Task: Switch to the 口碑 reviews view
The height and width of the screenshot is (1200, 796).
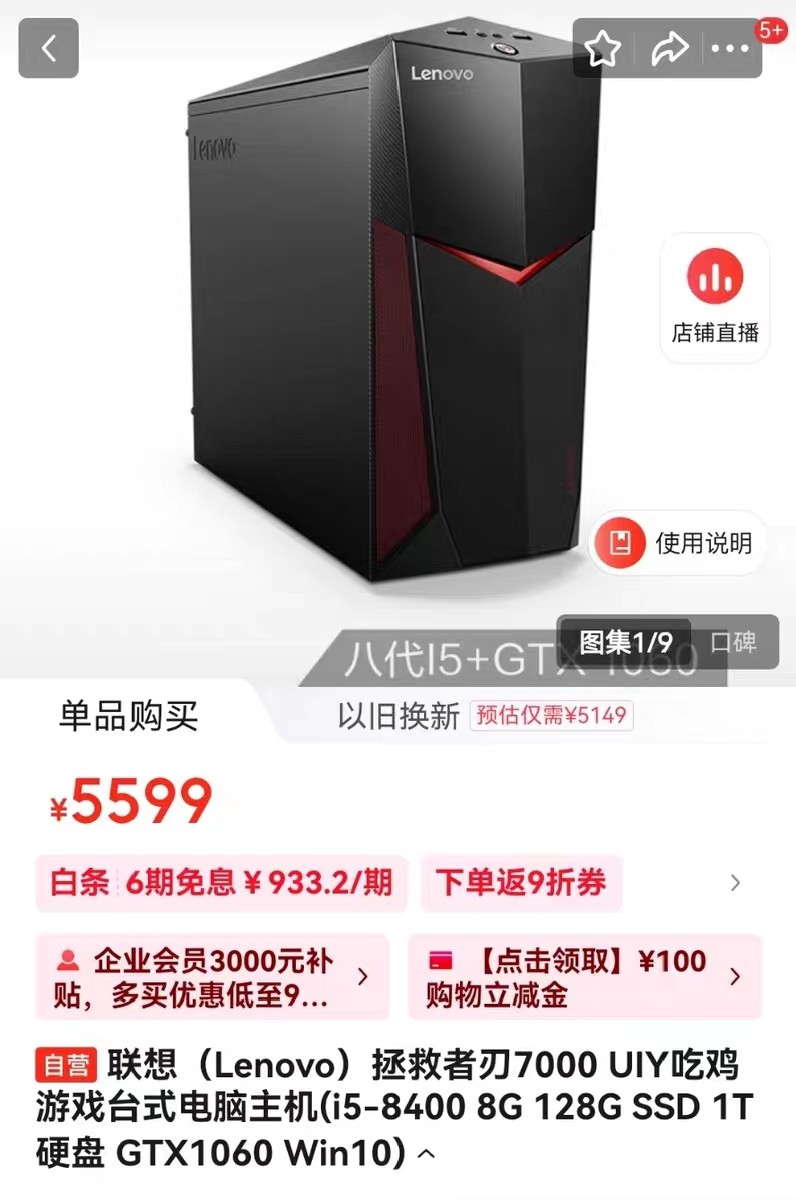Action: pos(733,642)
